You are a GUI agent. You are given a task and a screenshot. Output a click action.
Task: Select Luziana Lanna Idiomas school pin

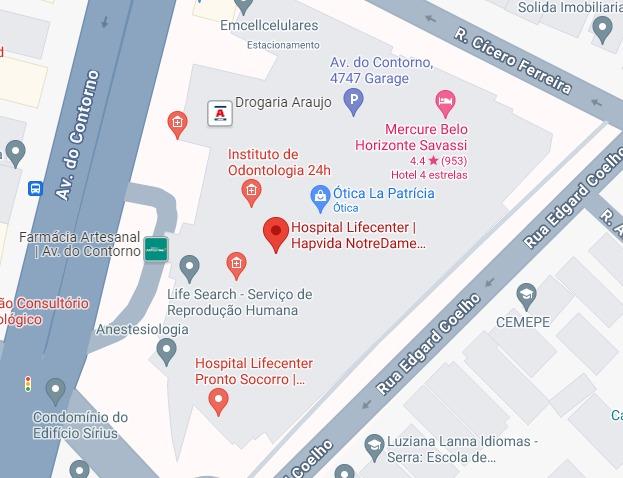click(x=374, y=443)
